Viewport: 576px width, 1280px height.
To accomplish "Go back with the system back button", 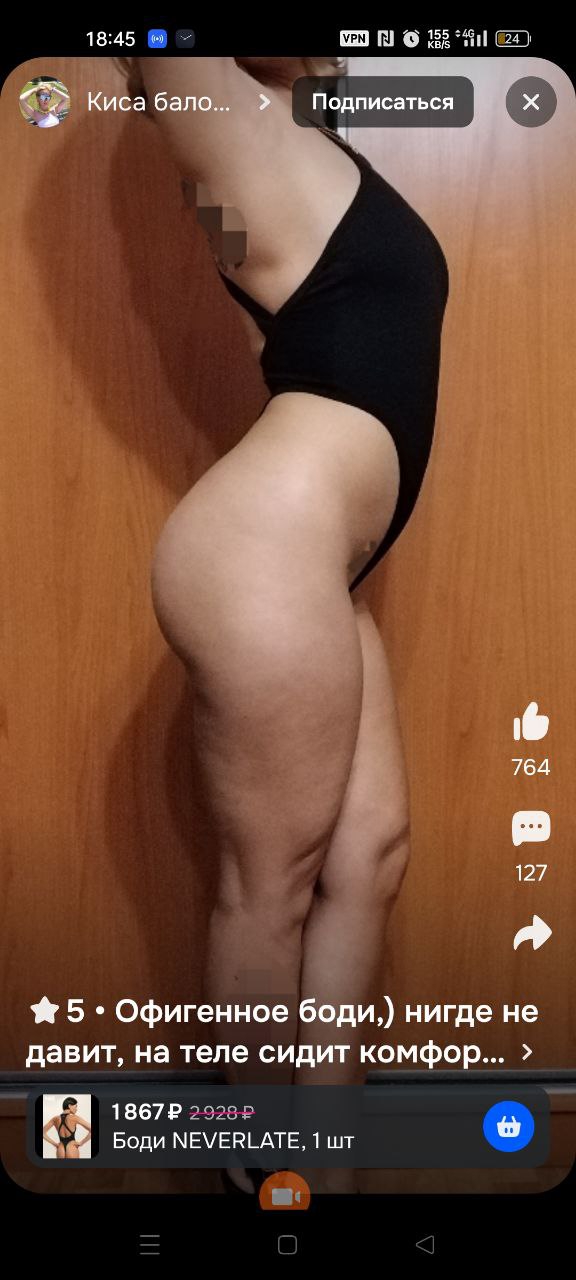I will [425, 1245].
